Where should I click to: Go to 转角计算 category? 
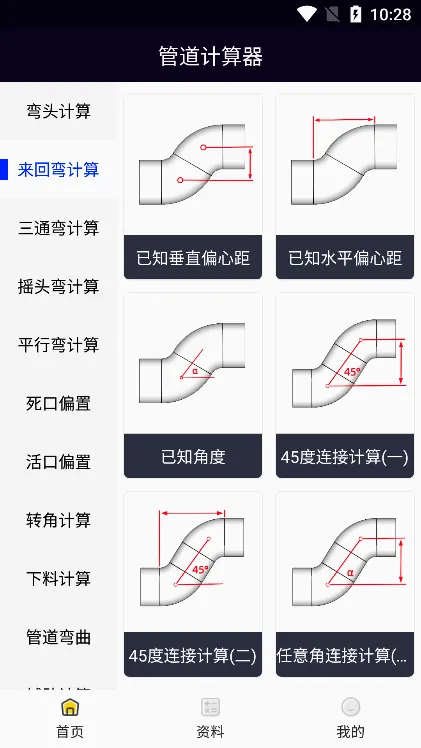point(58,520)
